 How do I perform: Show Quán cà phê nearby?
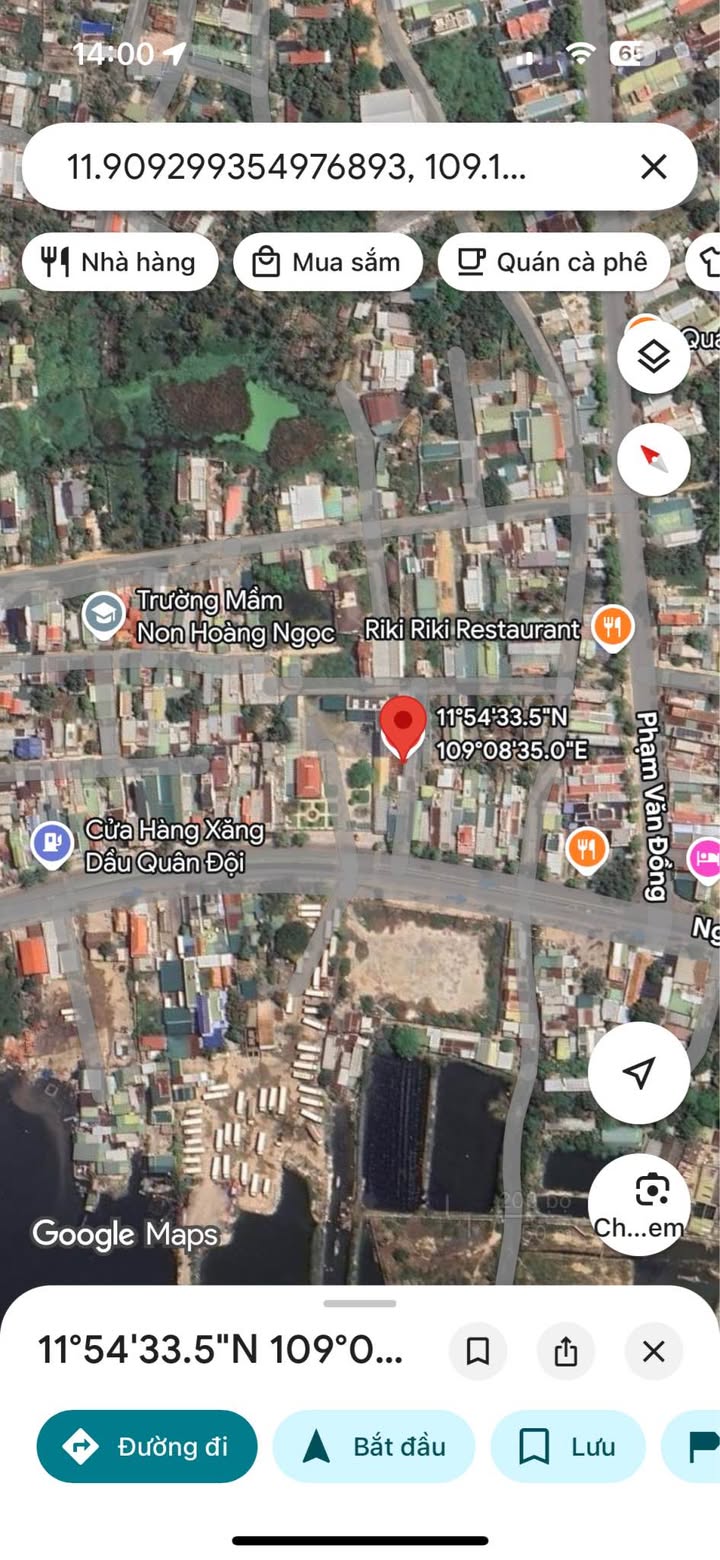click(553, 262)
